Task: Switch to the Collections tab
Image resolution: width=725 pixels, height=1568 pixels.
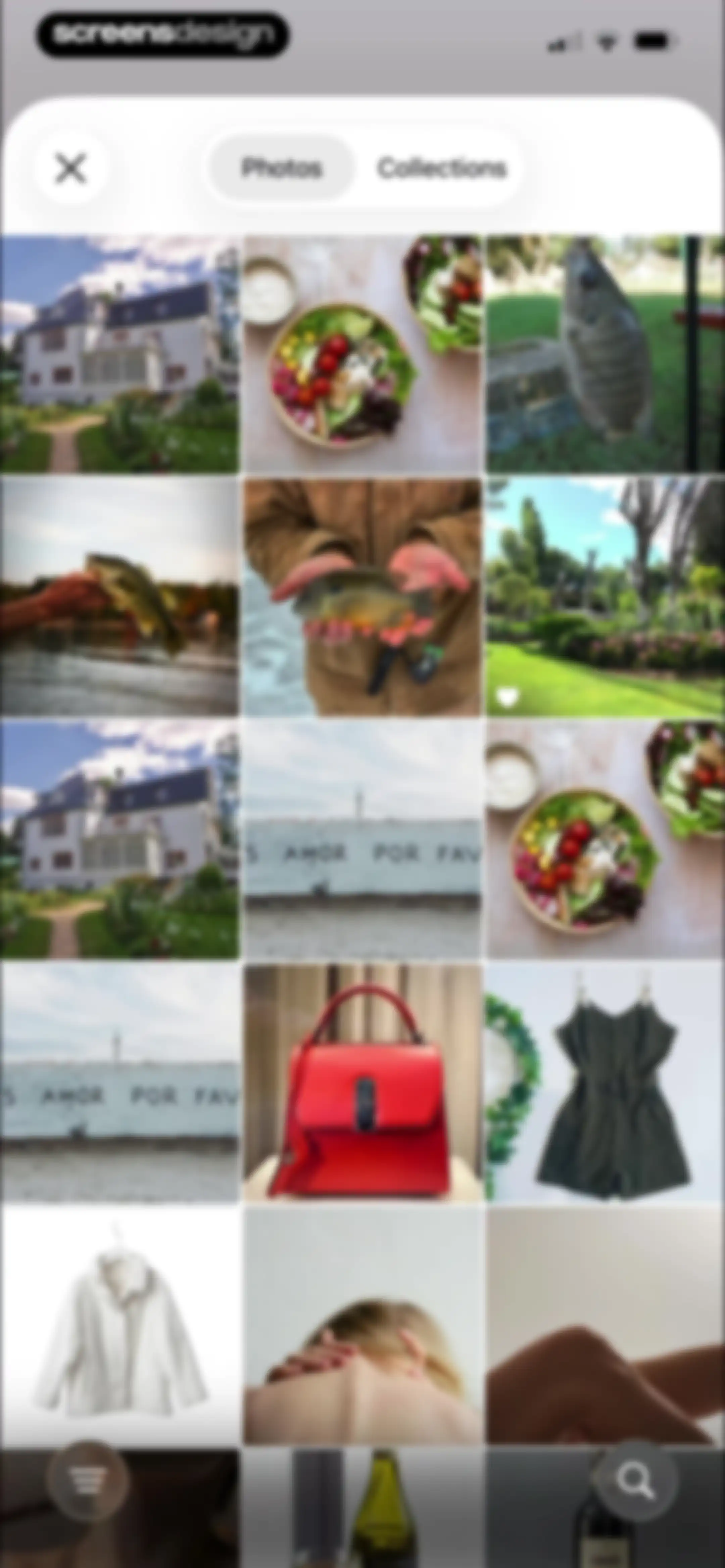Action: (441, 168)
